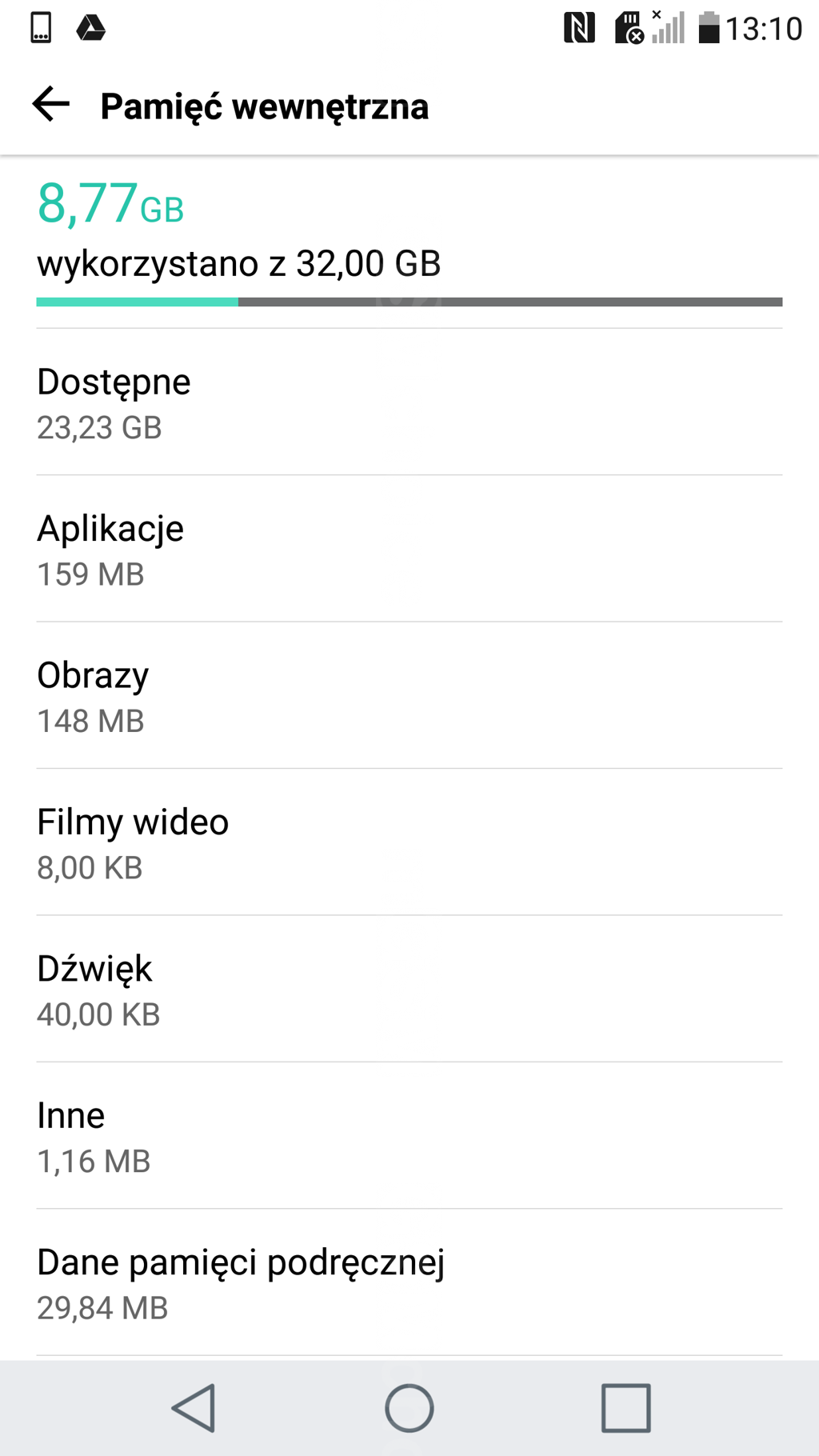Go back from Pamięć wewnętrzna
This screenshot has width=819, height=1456.
coord(51,105)
